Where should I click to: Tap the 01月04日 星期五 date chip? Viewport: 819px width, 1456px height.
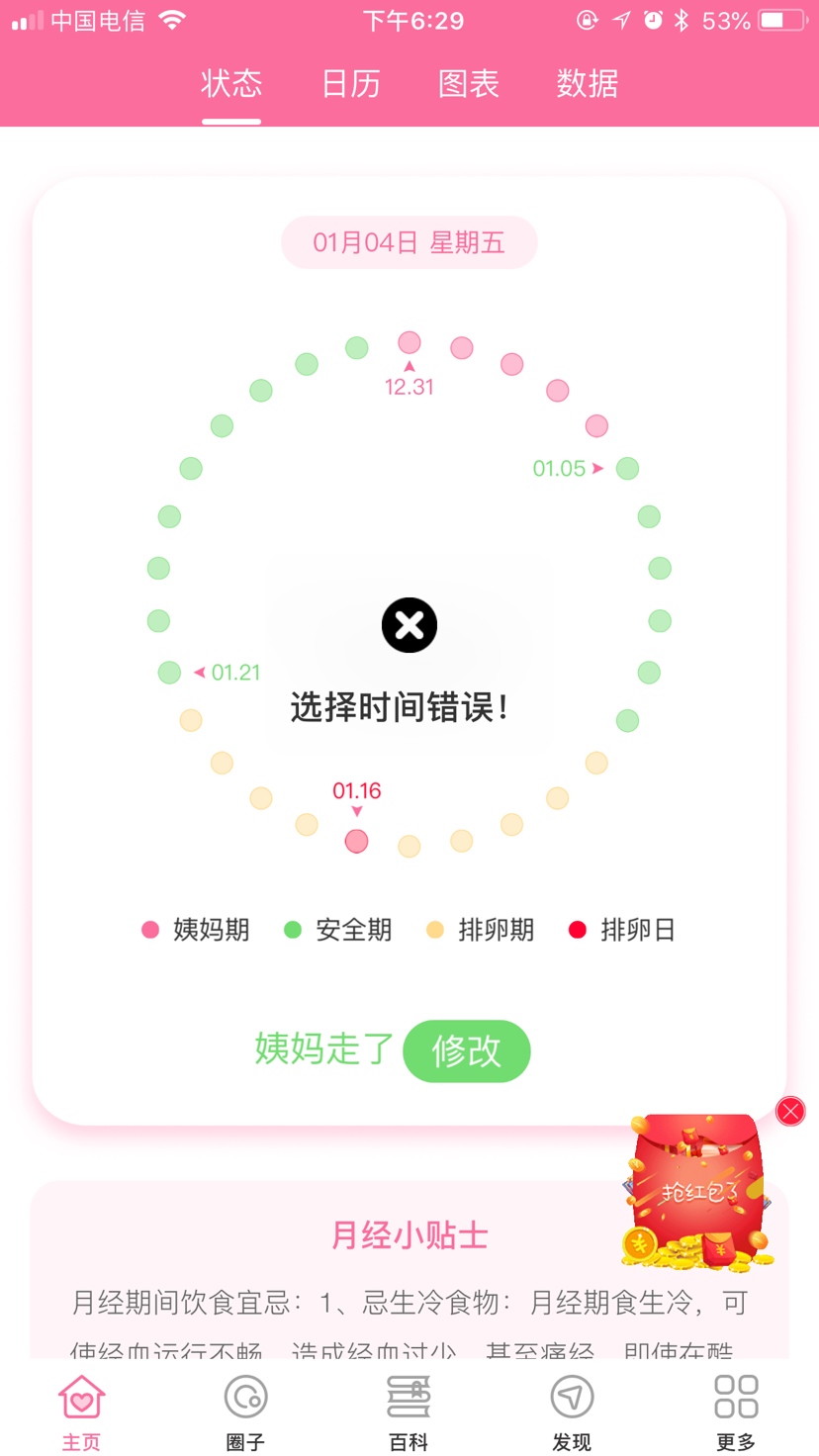[x=409, y=242]
